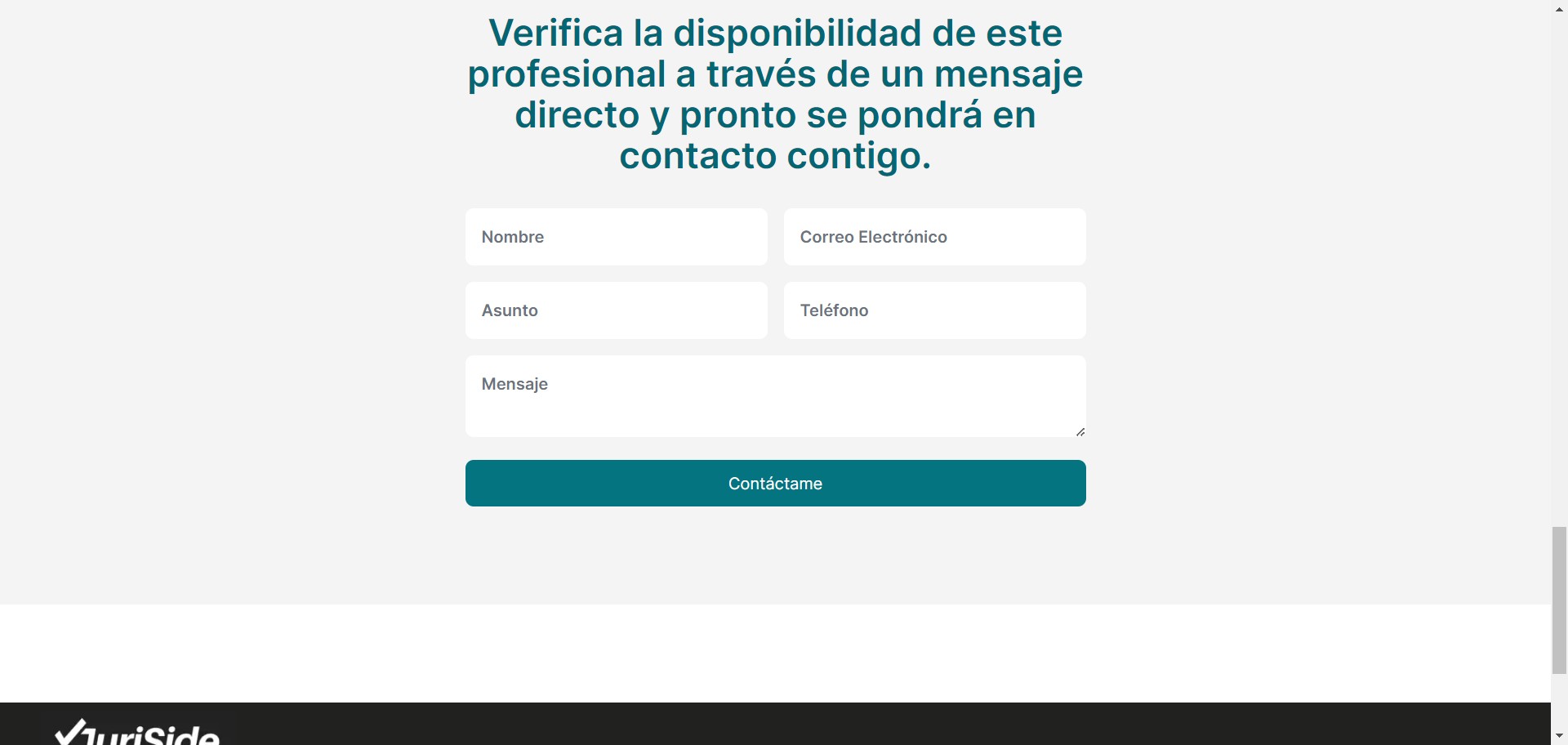This screenshot has height=745, width=1568.
Task: Submit the form with Contáctame button
Action: [774, 484]
